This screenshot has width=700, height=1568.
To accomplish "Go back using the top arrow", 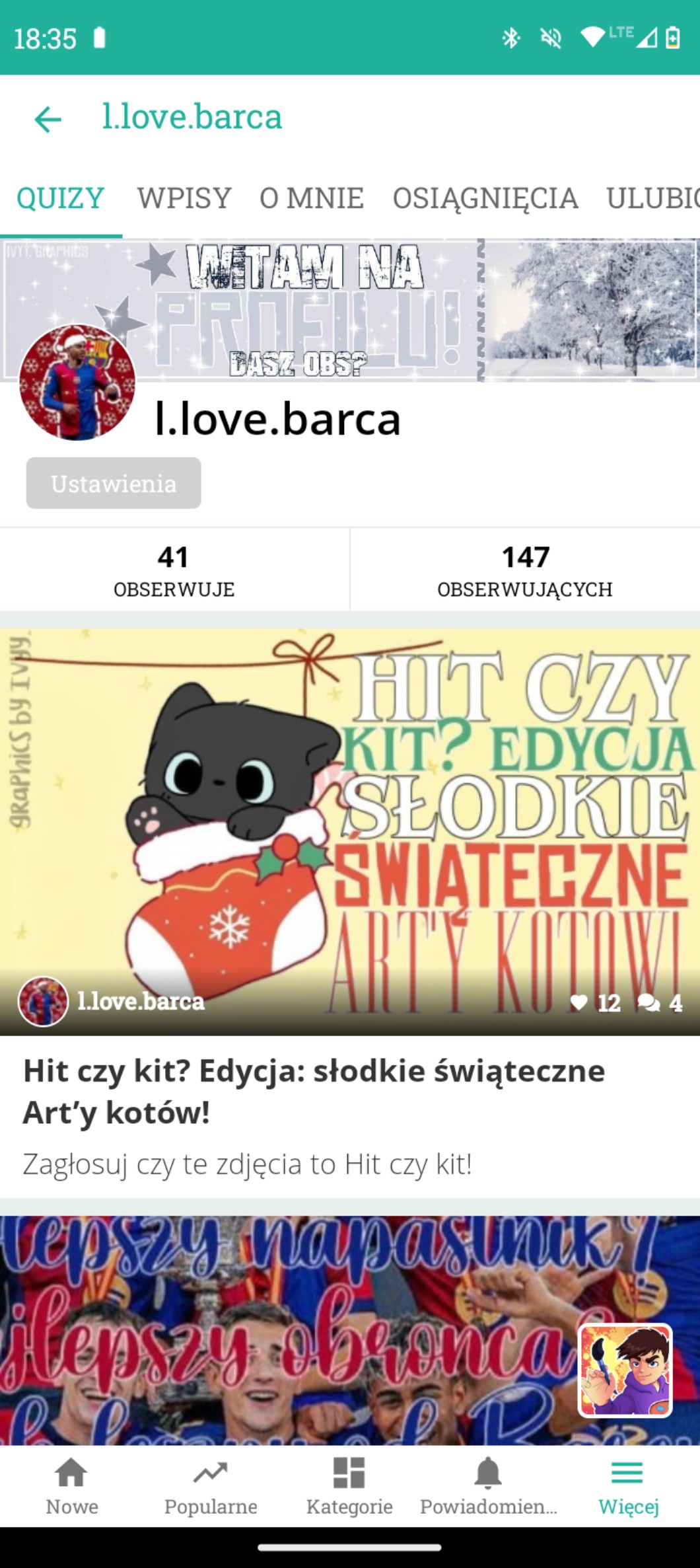I will coord(48,120).
